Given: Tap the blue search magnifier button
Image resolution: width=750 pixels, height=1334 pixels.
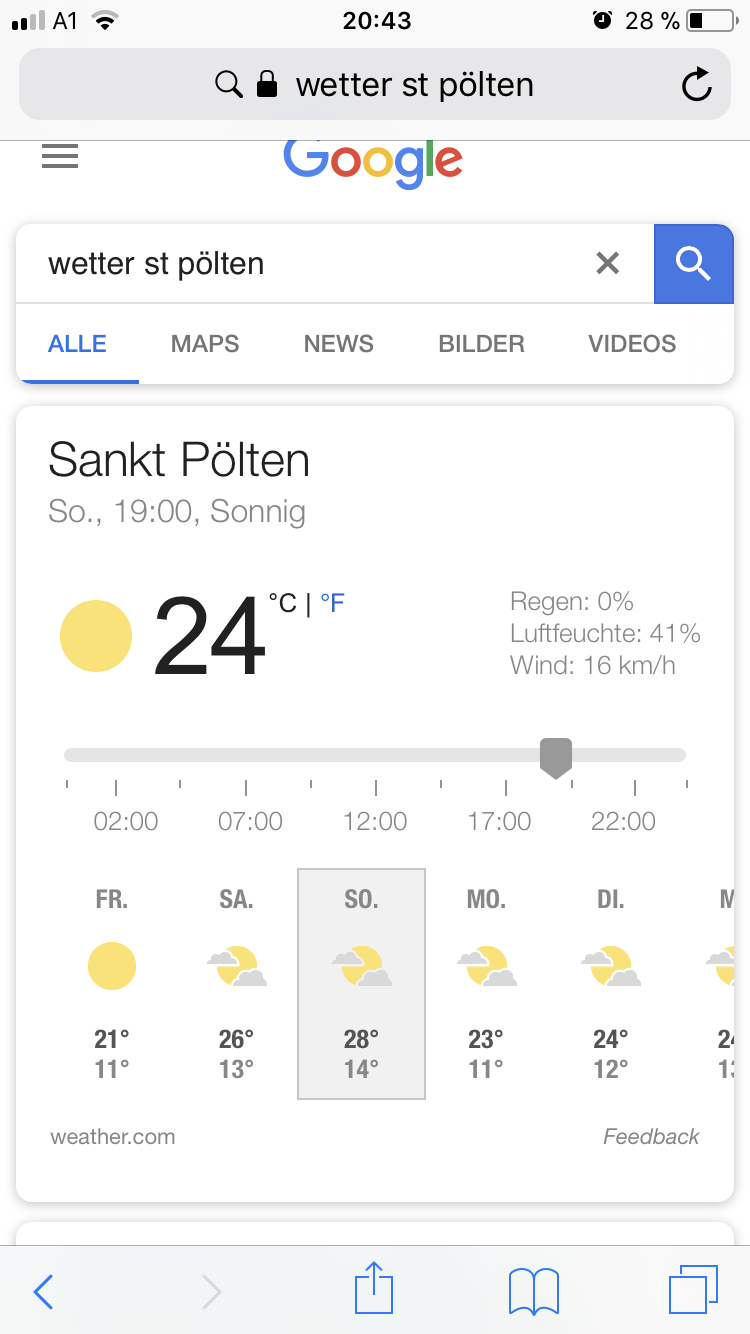Looking at the screenshot, I should pyautogui.click(x=693, y=264).
